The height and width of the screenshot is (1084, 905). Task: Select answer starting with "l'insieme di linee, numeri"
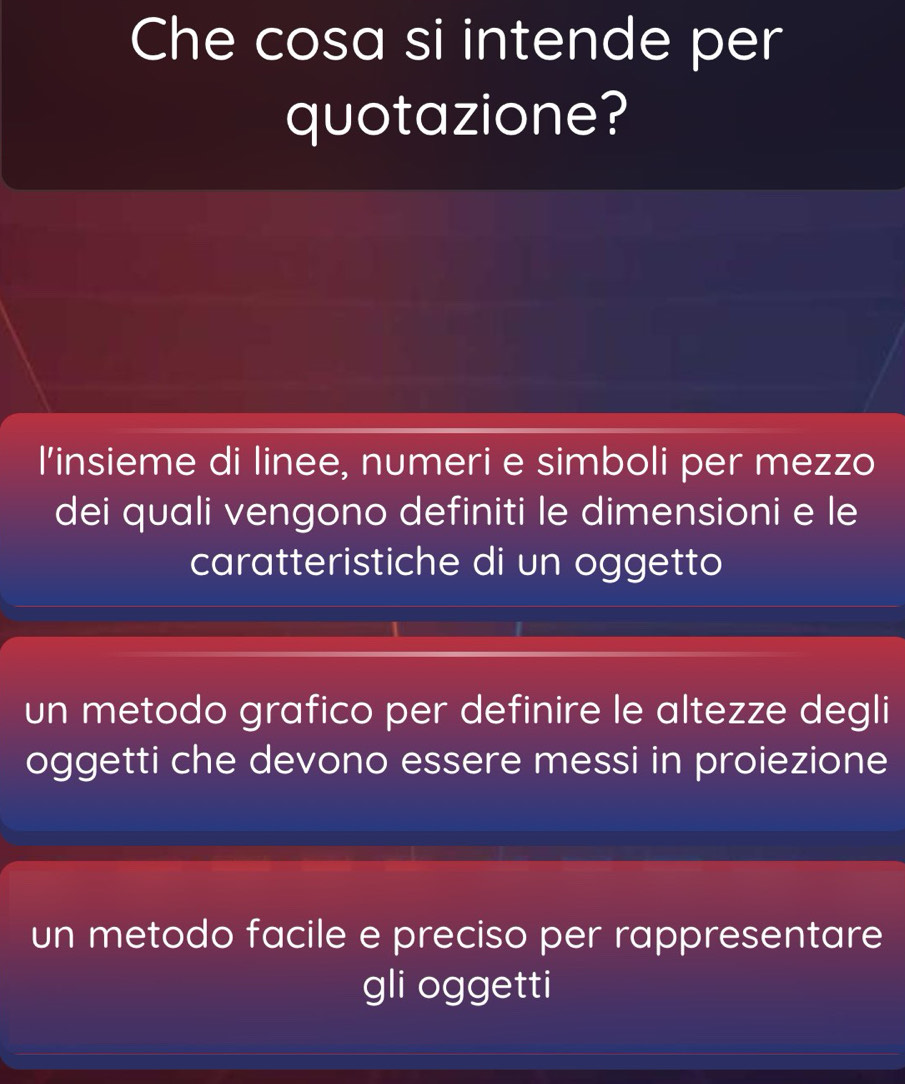(452, 512)
